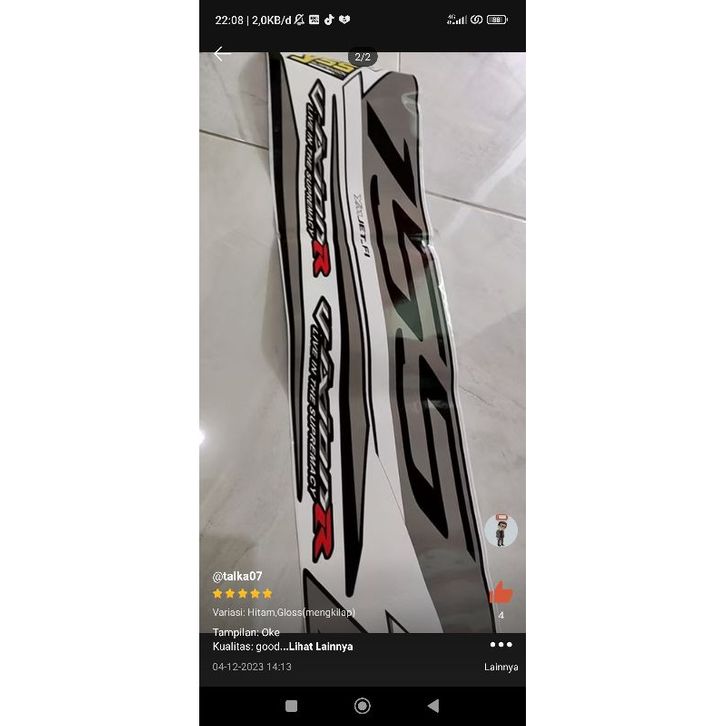Open the reviewer's profile avatar
Viewport: 726px width, 726px height.
pos(501,530)
